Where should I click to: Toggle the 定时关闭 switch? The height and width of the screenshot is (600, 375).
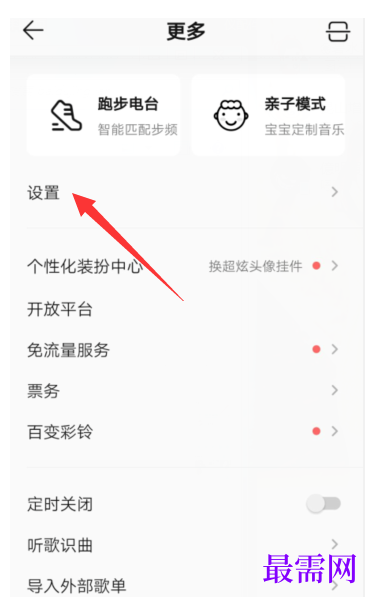pos(324,504)
